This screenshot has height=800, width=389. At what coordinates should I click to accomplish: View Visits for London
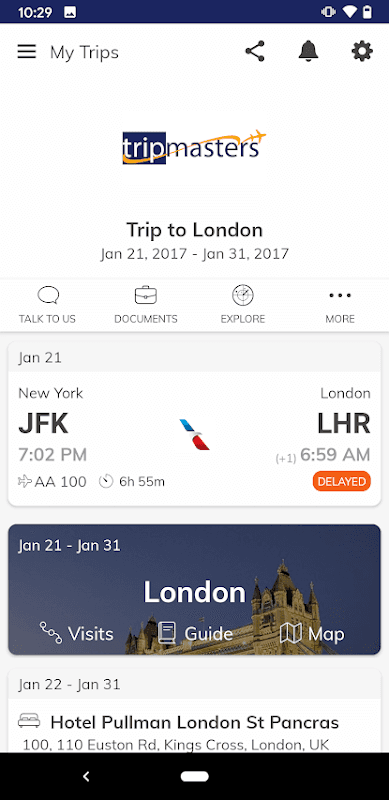[77, 634]
